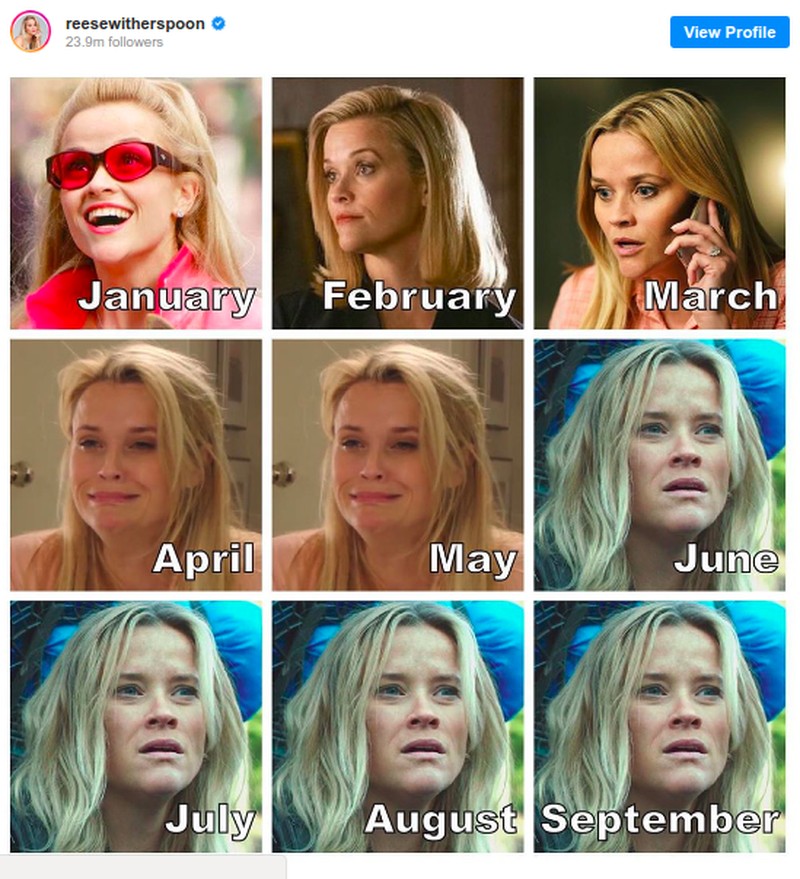Tap the View Profile button
Image resolution: width=800 pixels, height=879 pixels.
click(729, 32)
